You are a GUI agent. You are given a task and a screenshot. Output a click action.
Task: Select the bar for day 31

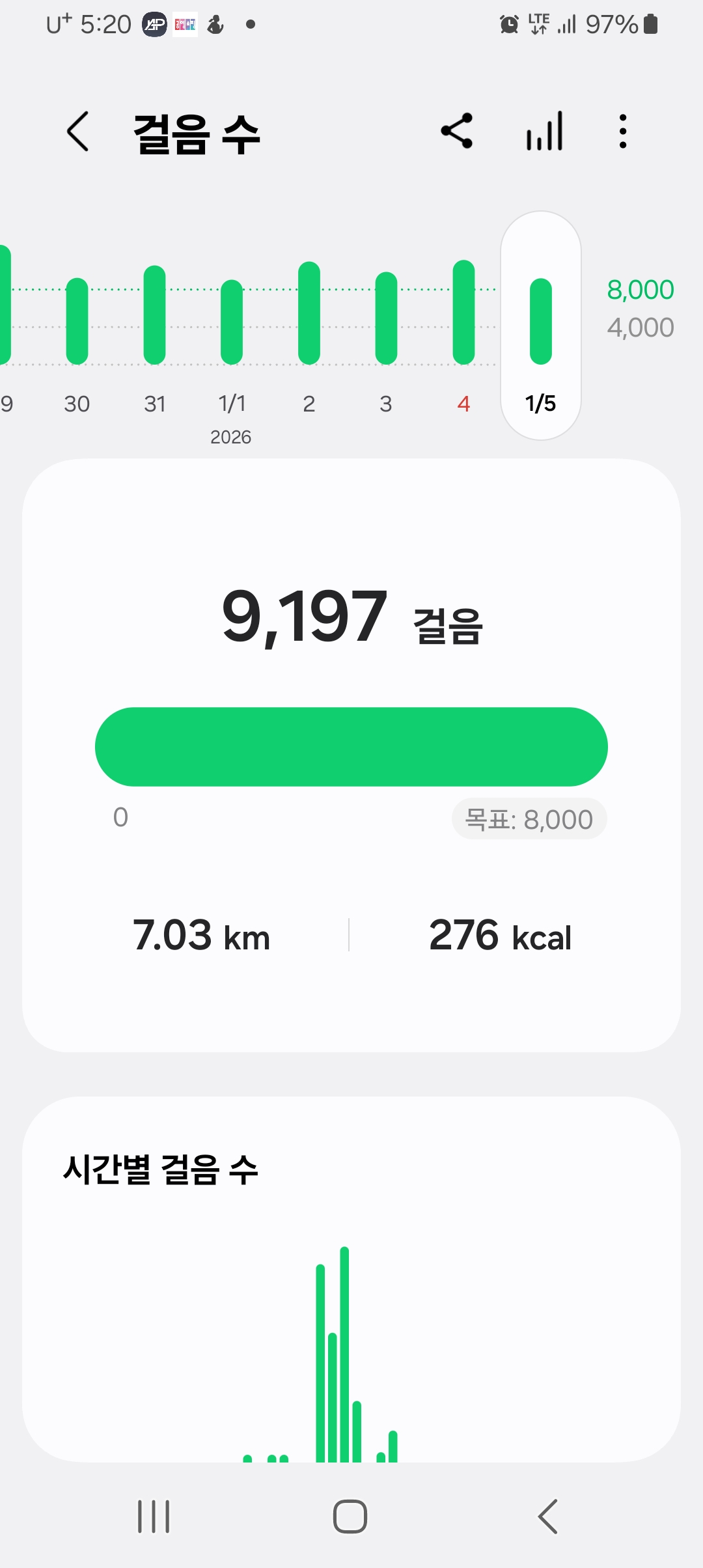(154, 315)
